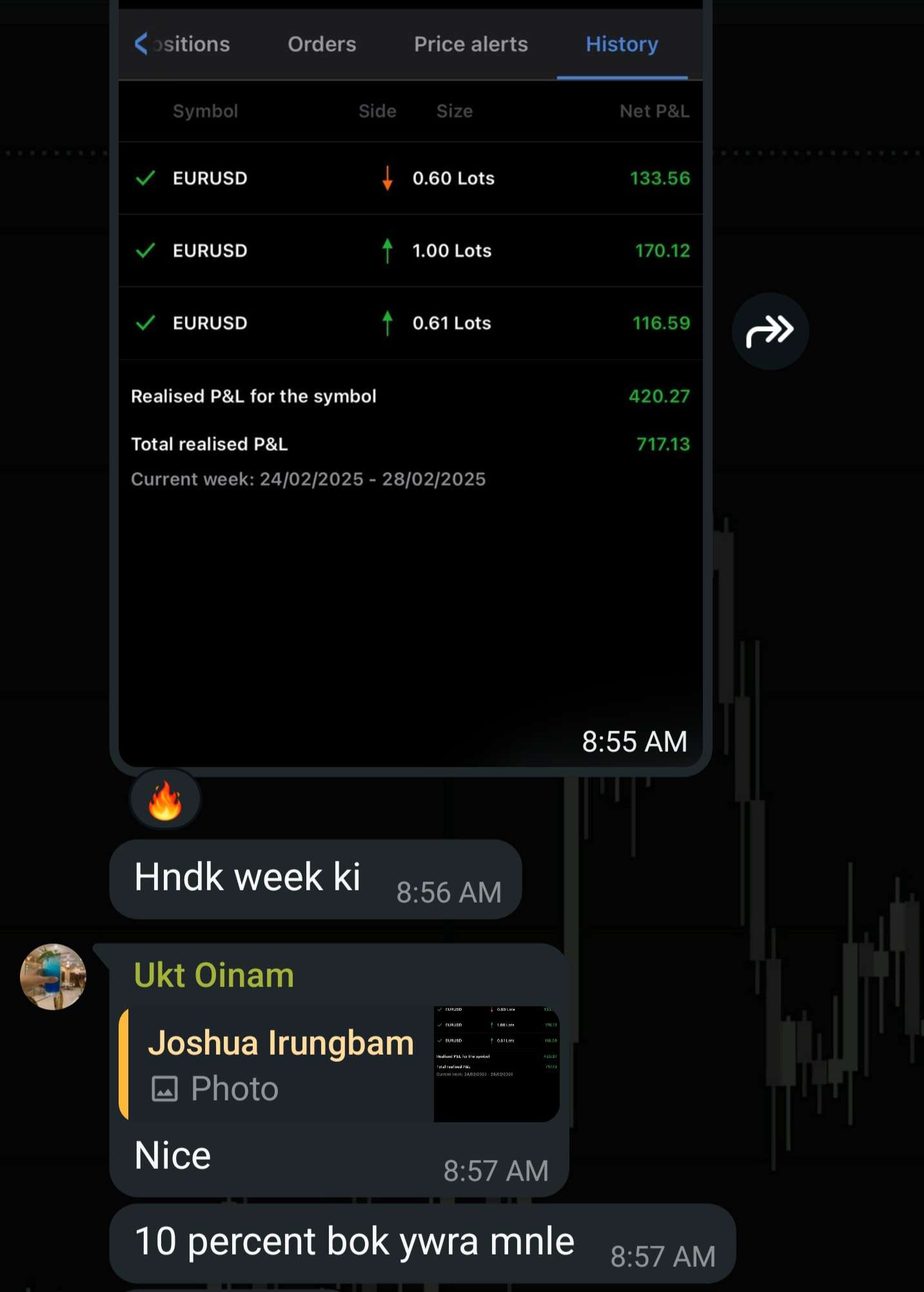Forward the photo with the arrow button

770,331
